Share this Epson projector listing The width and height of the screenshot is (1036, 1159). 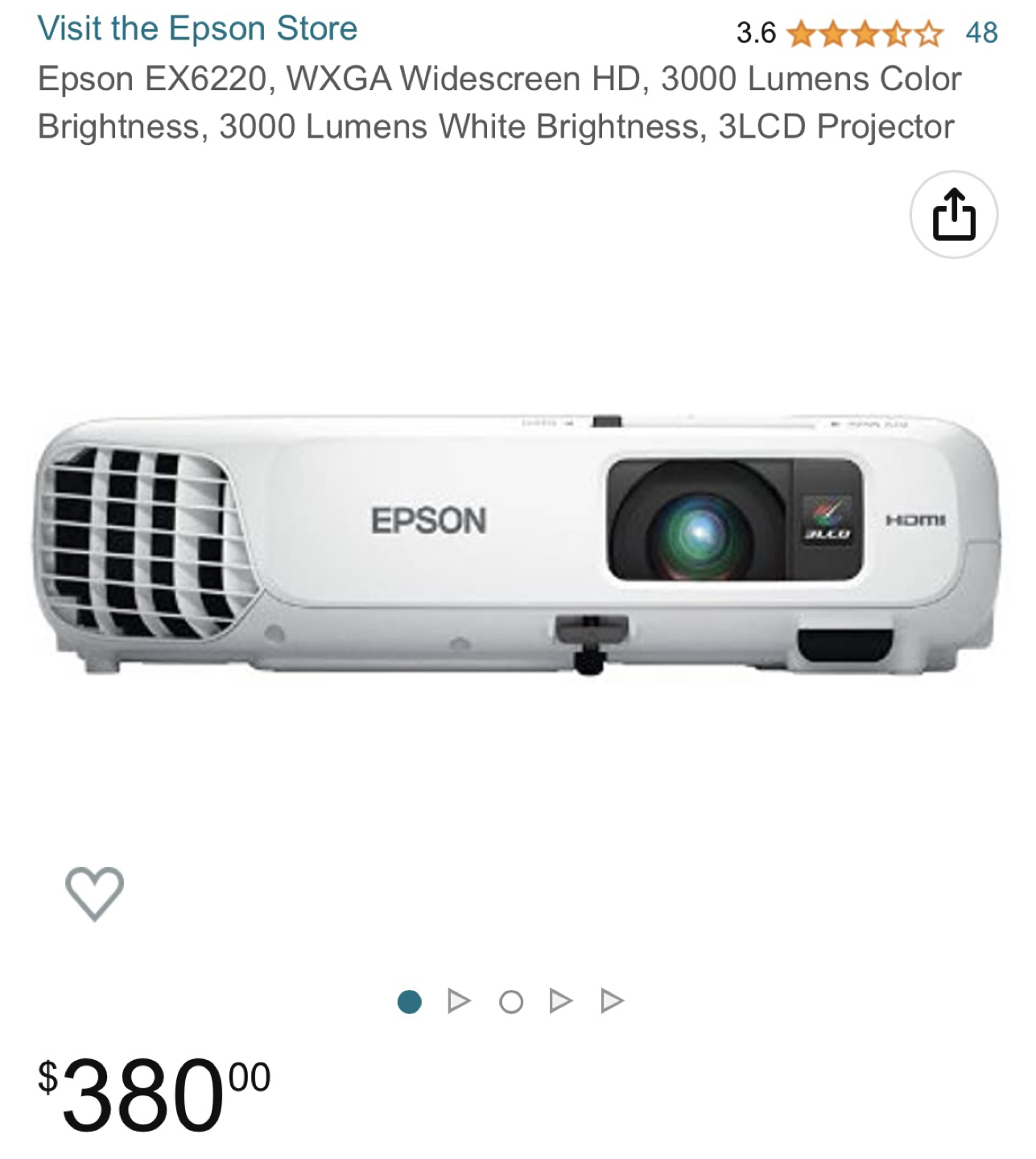tap(954, 215)
